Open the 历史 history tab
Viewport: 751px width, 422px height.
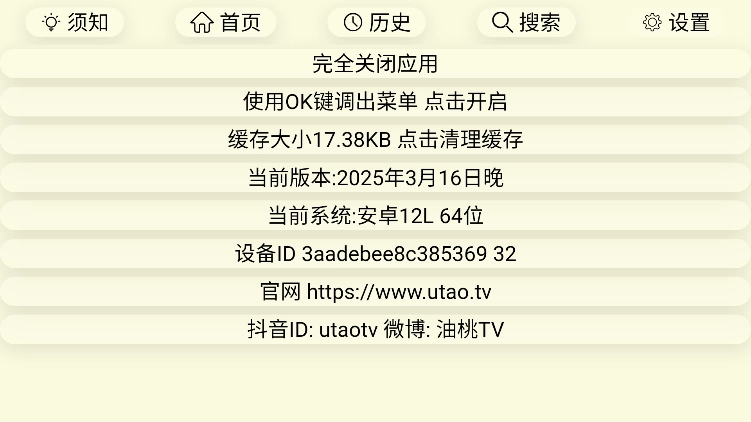tap(376, 22)
